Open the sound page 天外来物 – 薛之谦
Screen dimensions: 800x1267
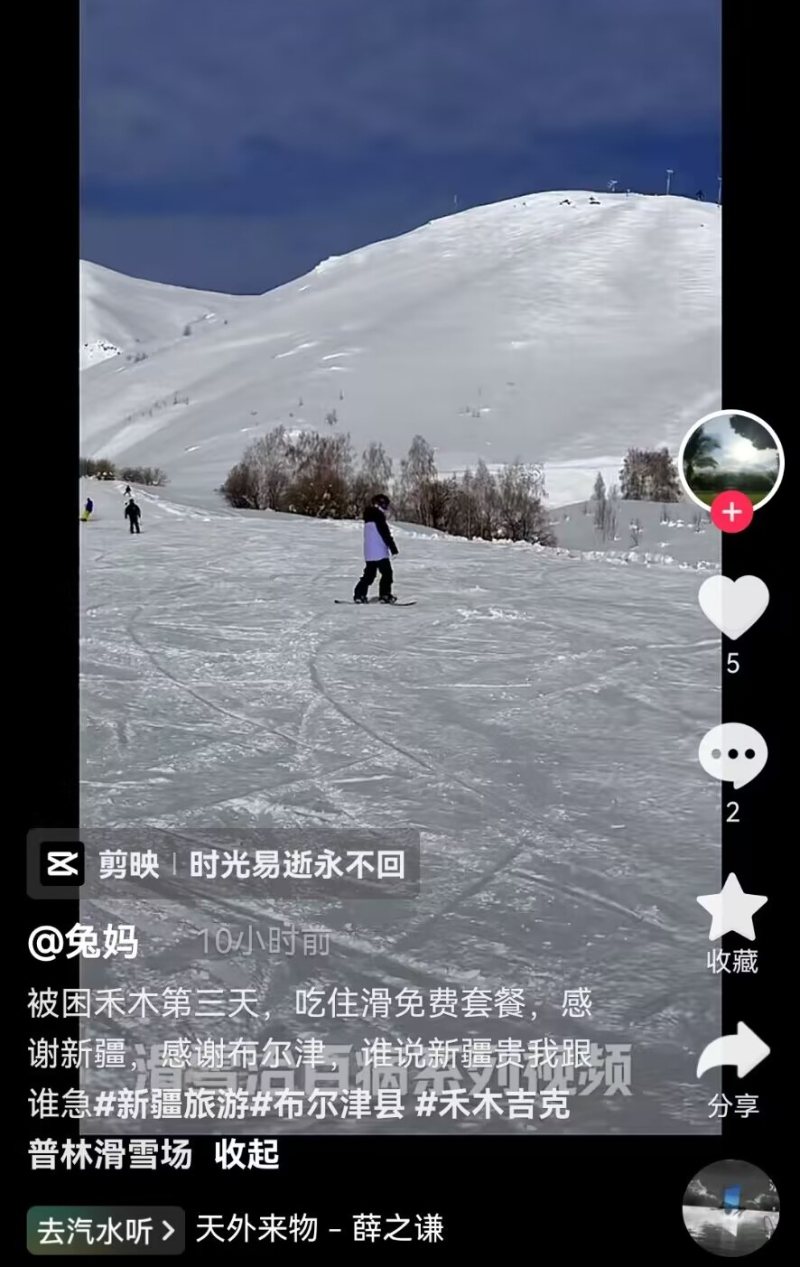tap(319, 1229)
